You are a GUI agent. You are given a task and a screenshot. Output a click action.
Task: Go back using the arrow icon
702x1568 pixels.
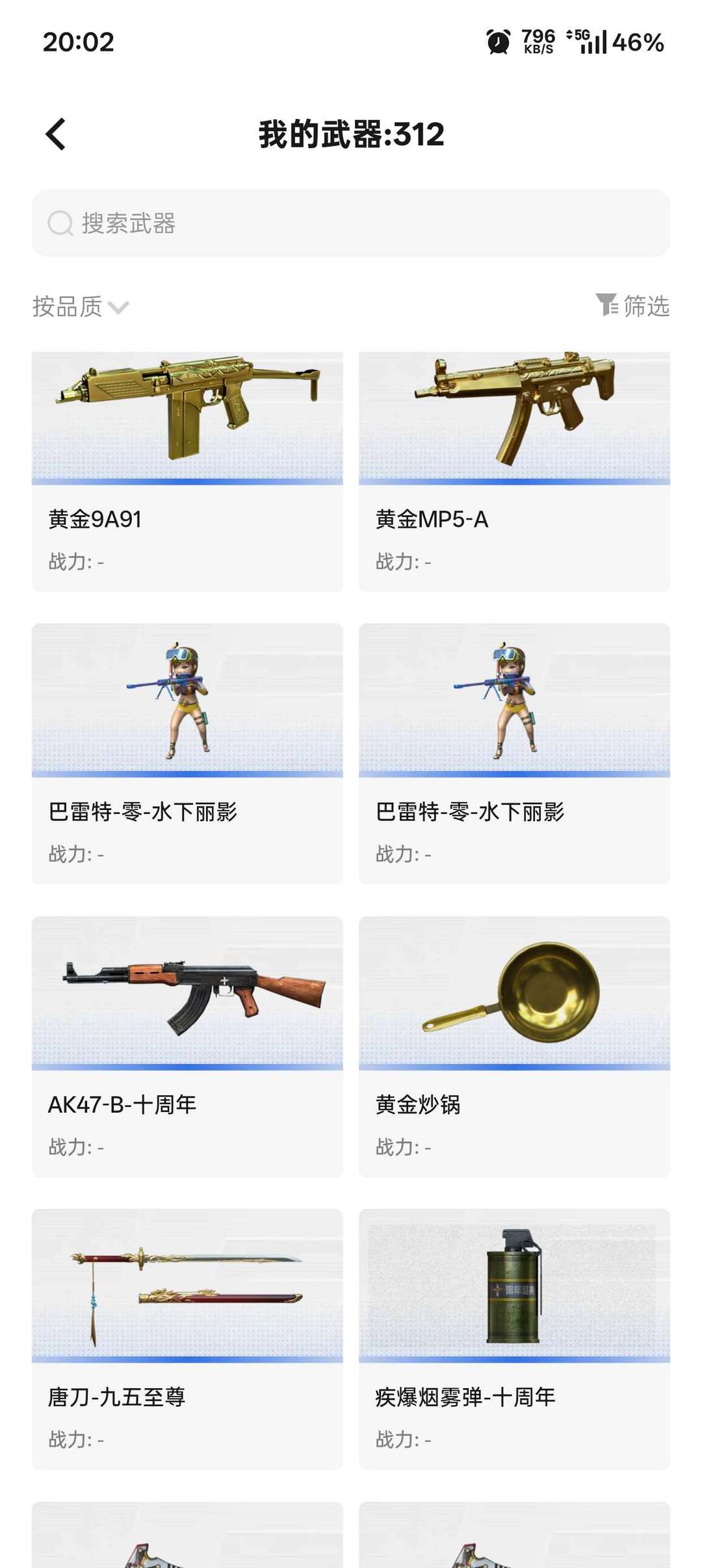coord(56,134)
